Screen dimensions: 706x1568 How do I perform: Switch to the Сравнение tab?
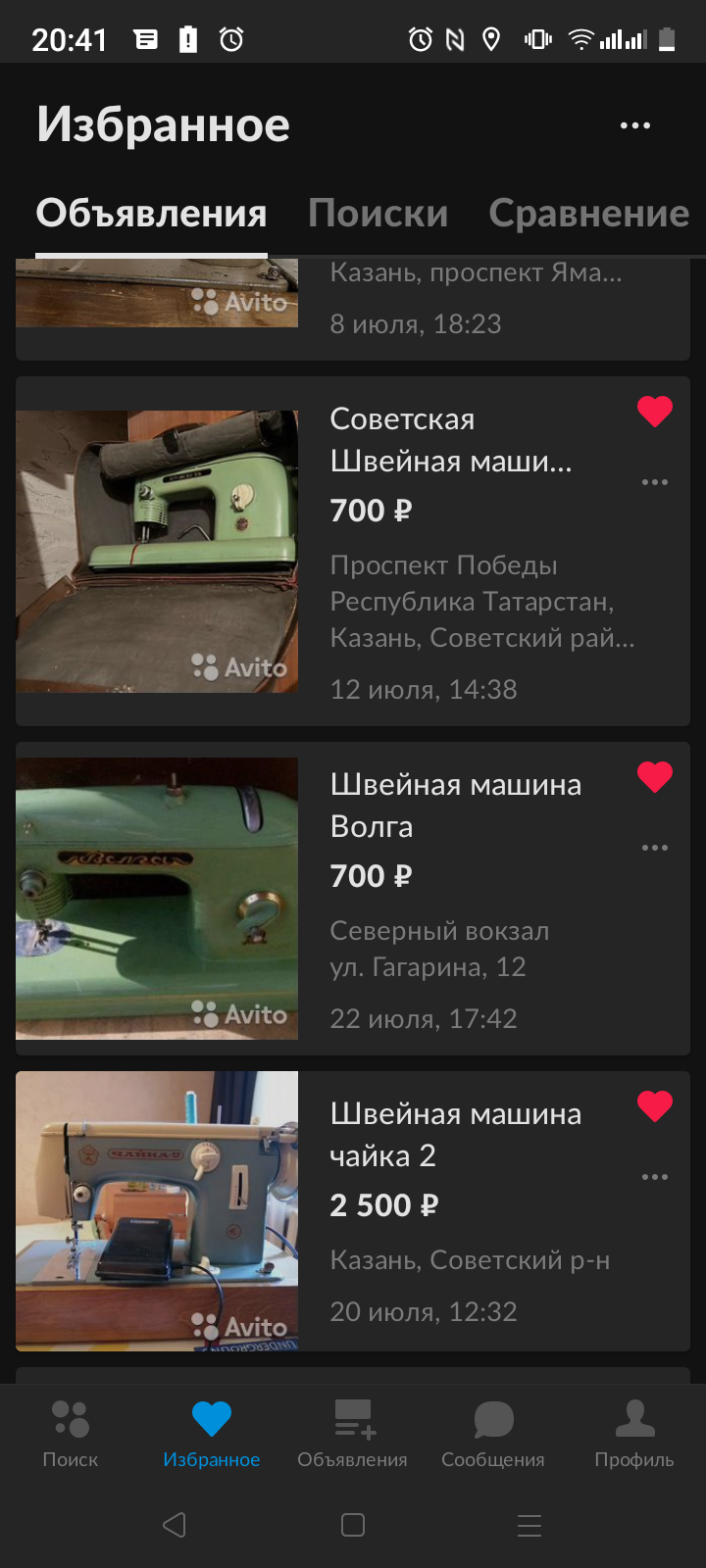588,214
